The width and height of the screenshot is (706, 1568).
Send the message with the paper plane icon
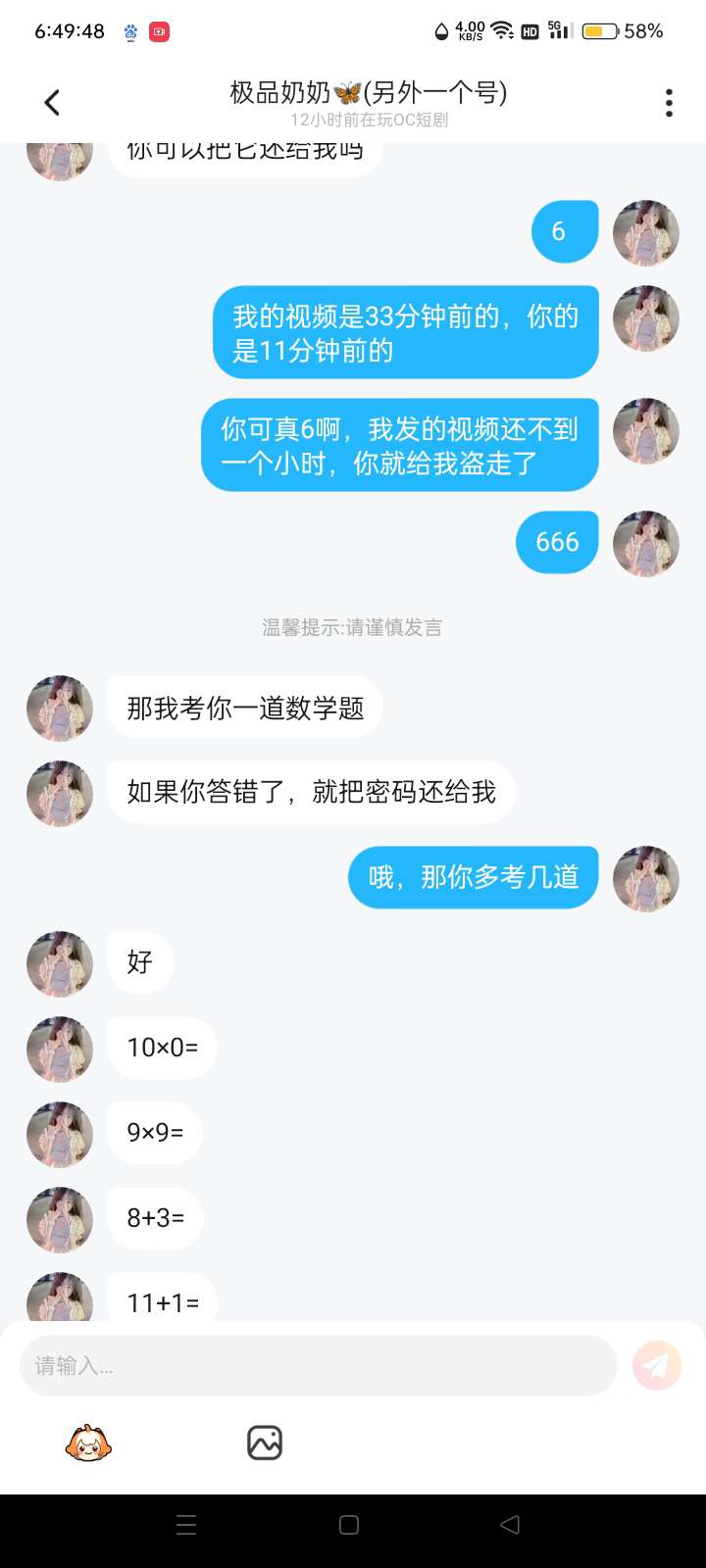[x=656, y=1365]
